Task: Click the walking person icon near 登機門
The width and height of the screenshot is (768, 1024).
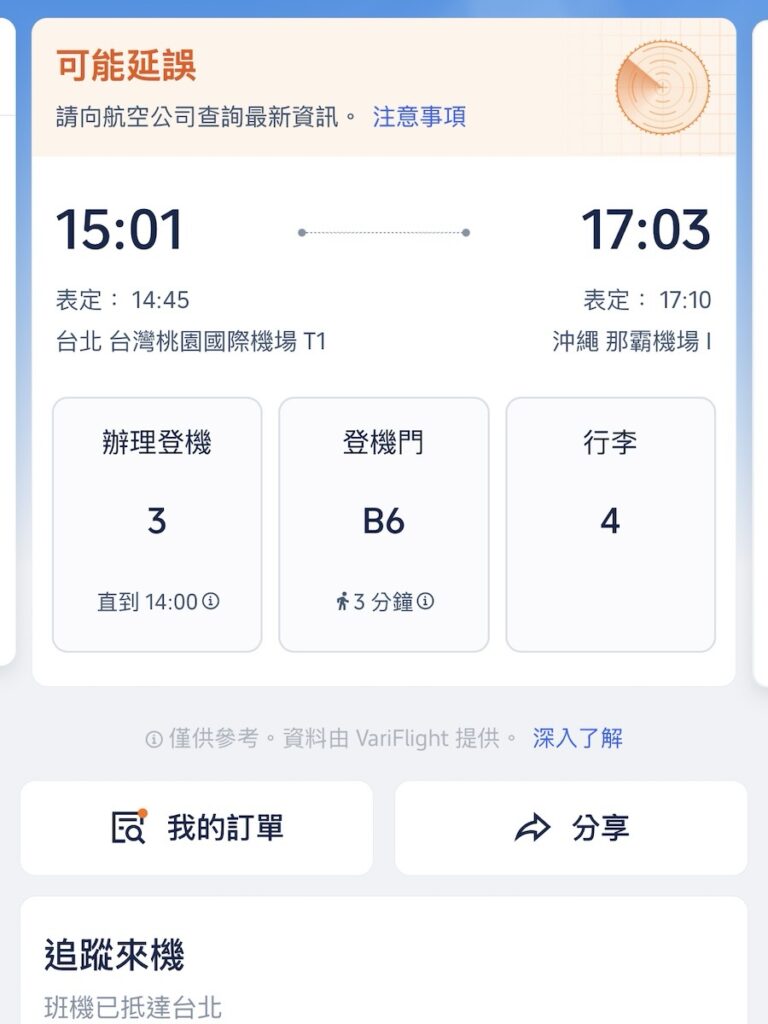Action: tap(344, 603)
